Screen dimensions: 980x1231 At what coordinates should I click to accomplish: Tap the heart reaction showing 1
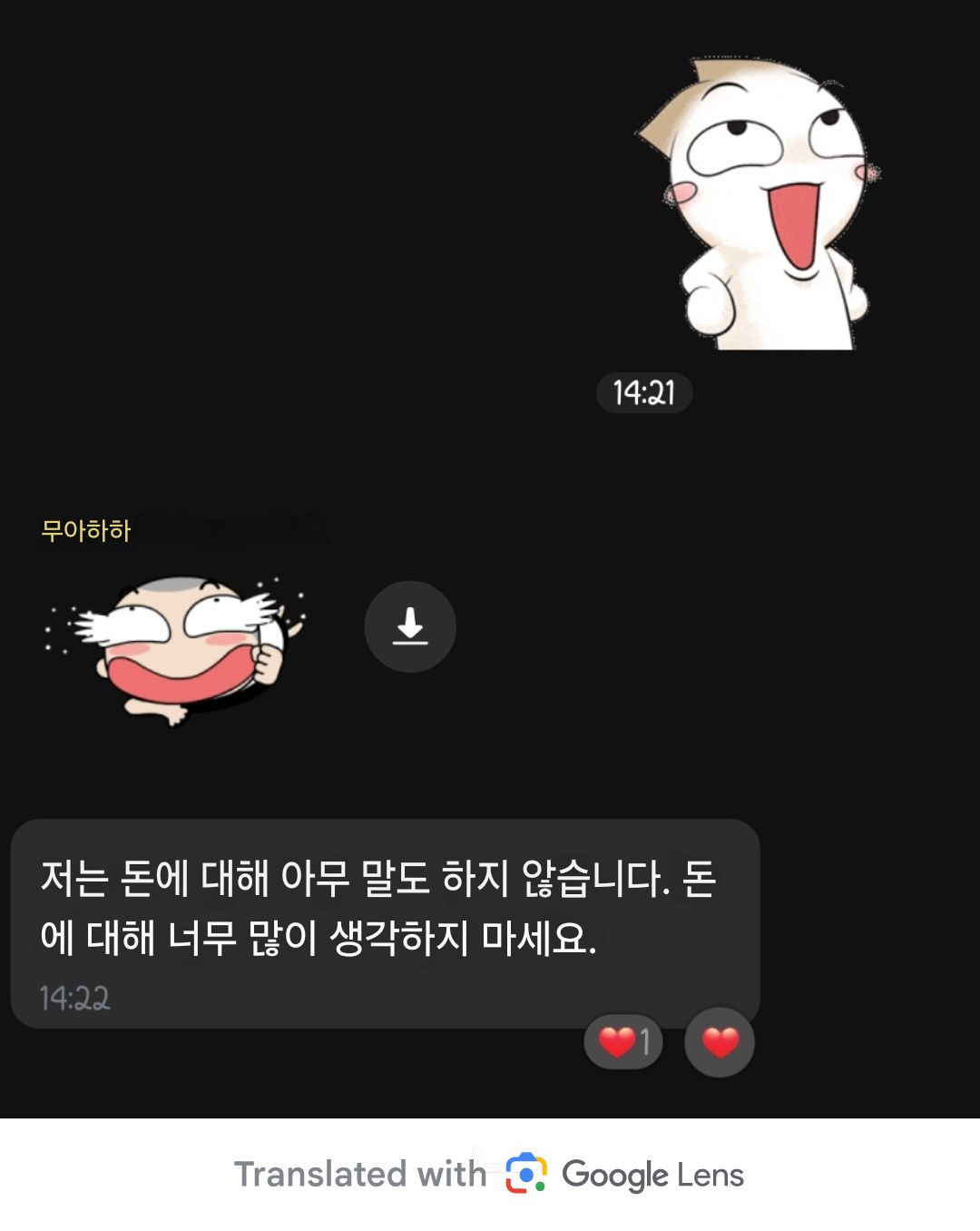click(x=623, y=1041)
